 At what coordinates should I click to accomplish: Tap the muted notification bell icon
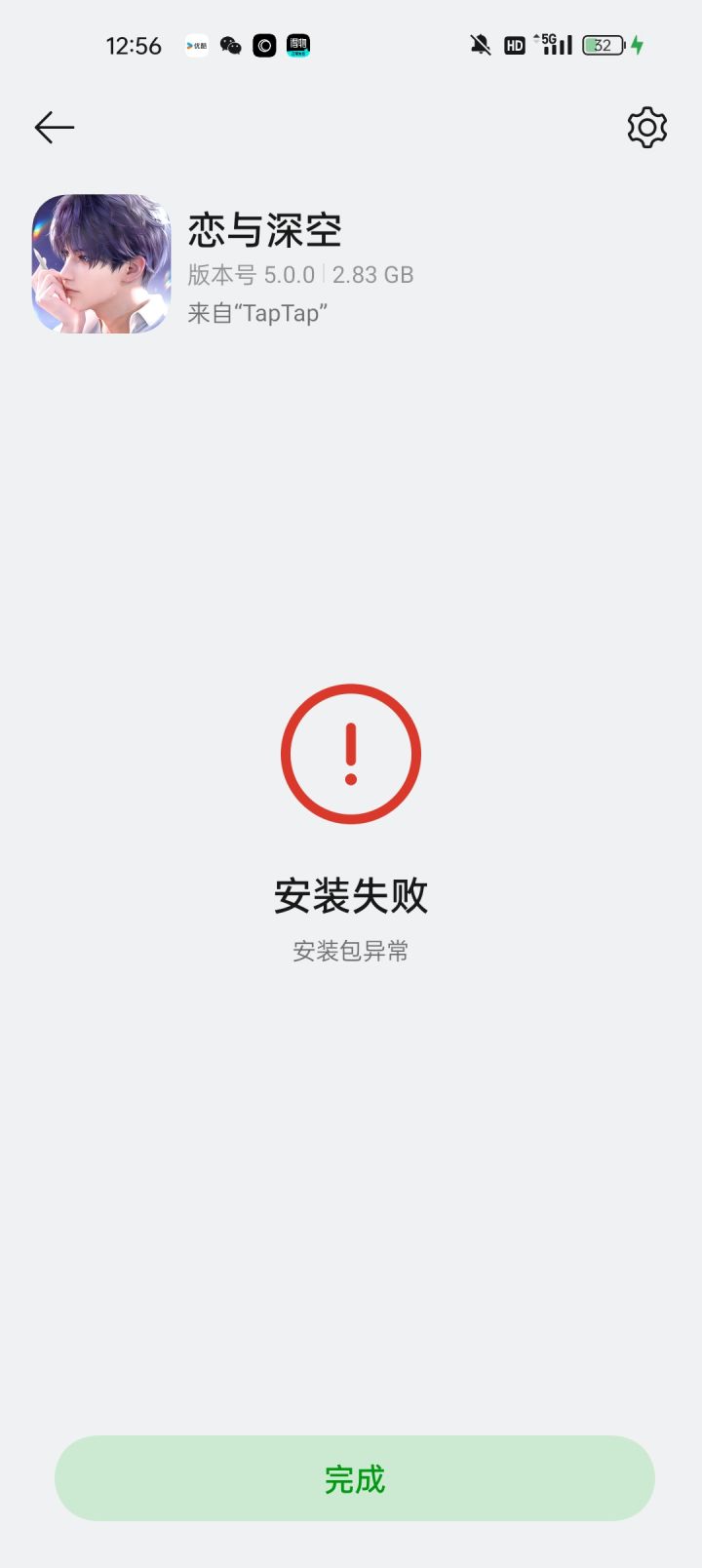(x=480, y=45)
